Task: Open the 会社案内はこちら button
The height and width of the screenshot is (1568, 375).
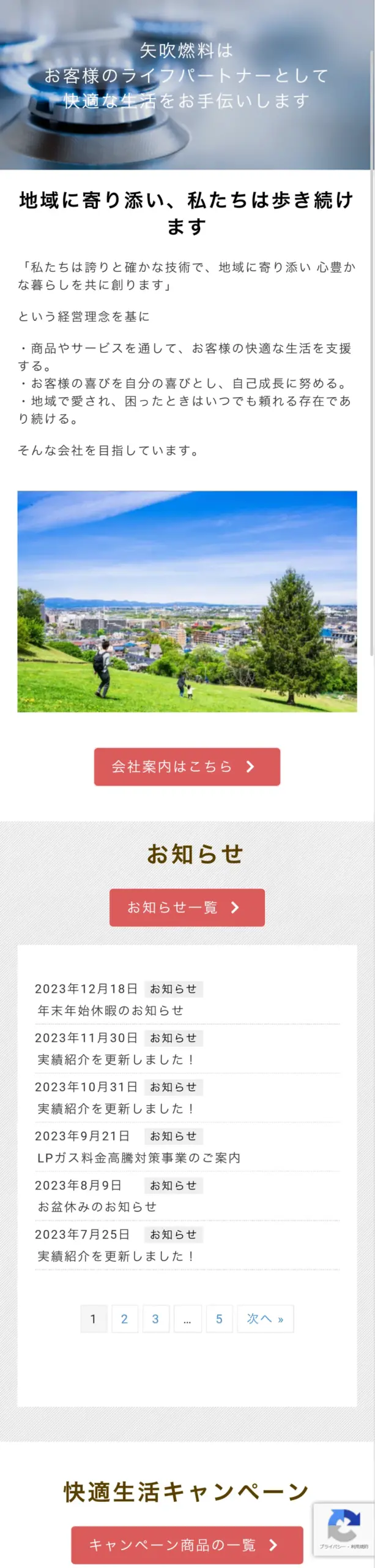Action: (x=187, y=766)
